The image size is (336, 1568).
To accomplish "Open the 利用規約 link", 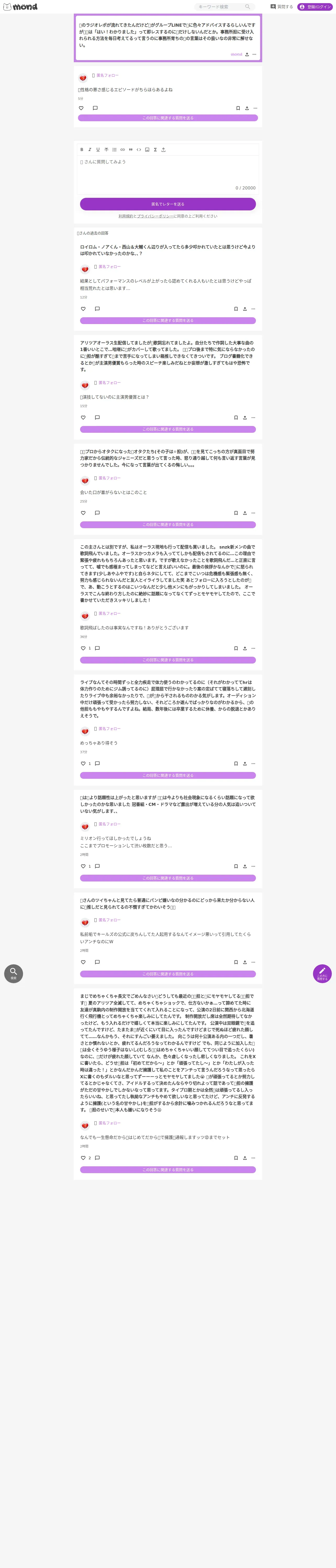I will pyautogui.click(x=126, y=216).
